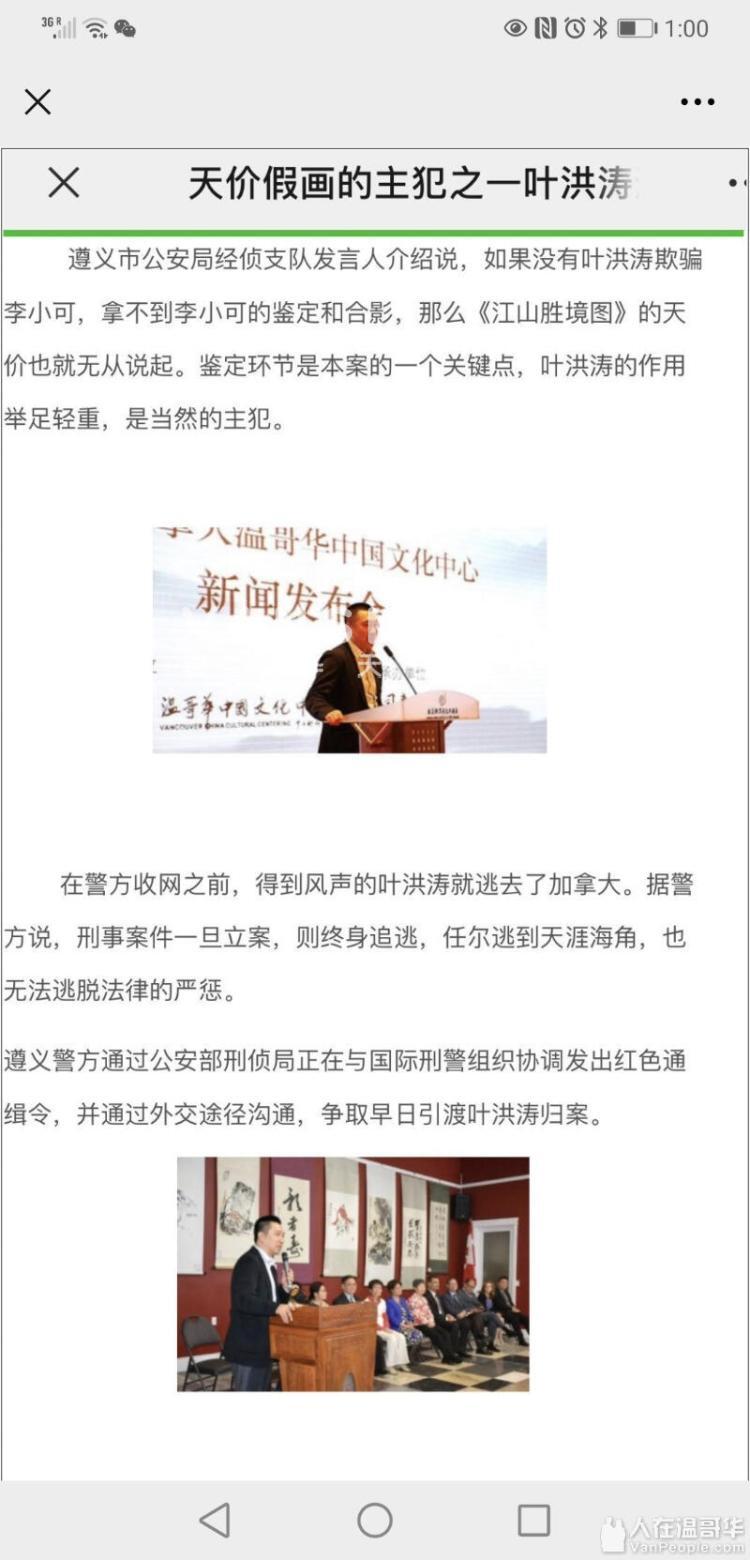
Task: Go back using the system back button
Action: coord(214,1520)
